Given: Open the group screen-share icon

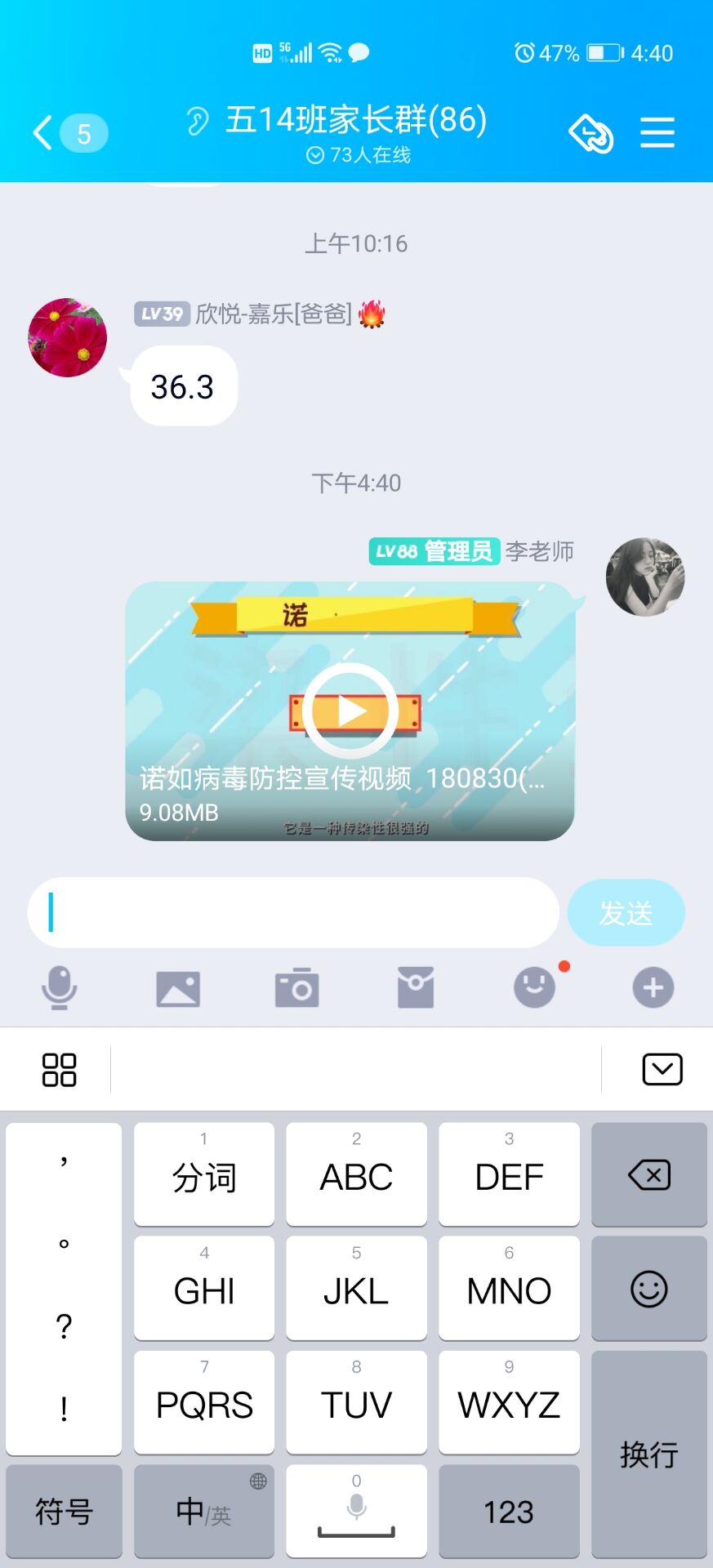Looking at the screenshot, I should (590, 133).
